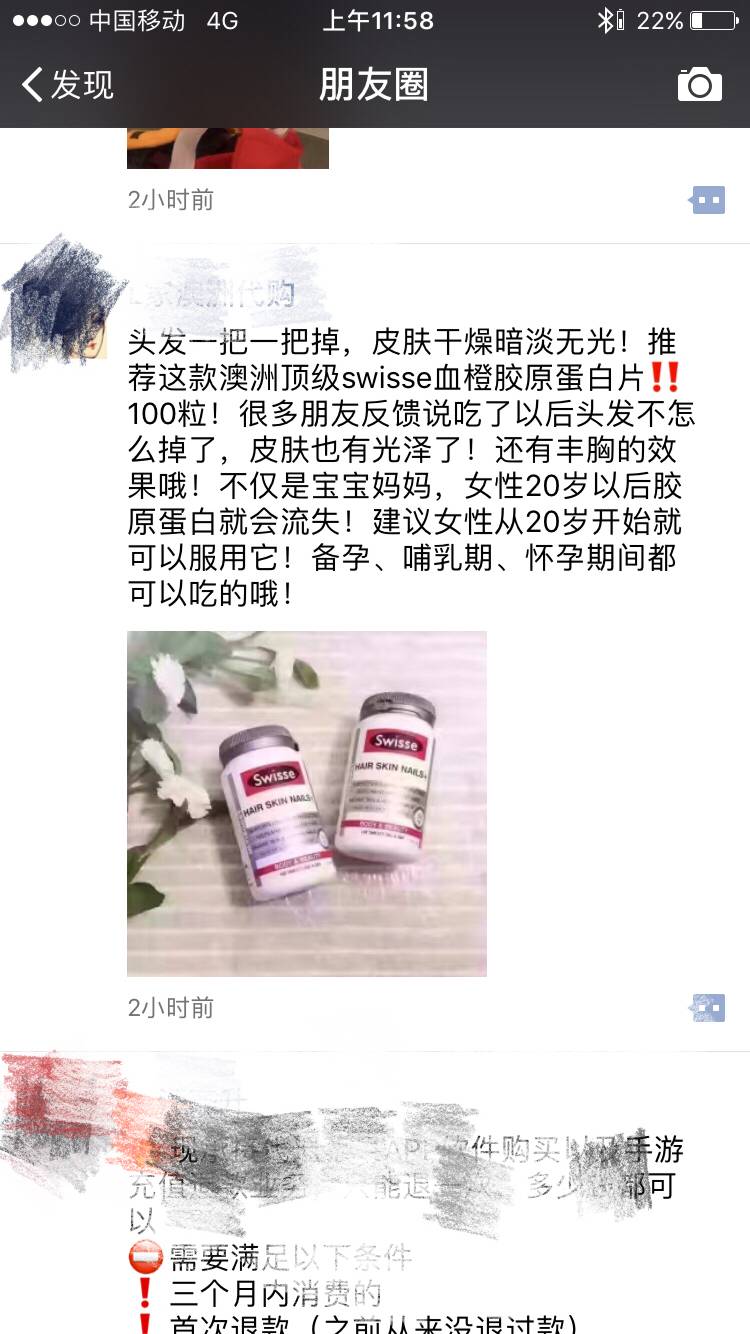Open comment menu under the Swisse post
This screenshot has width=750, height=1334.
click(707, 1007)
